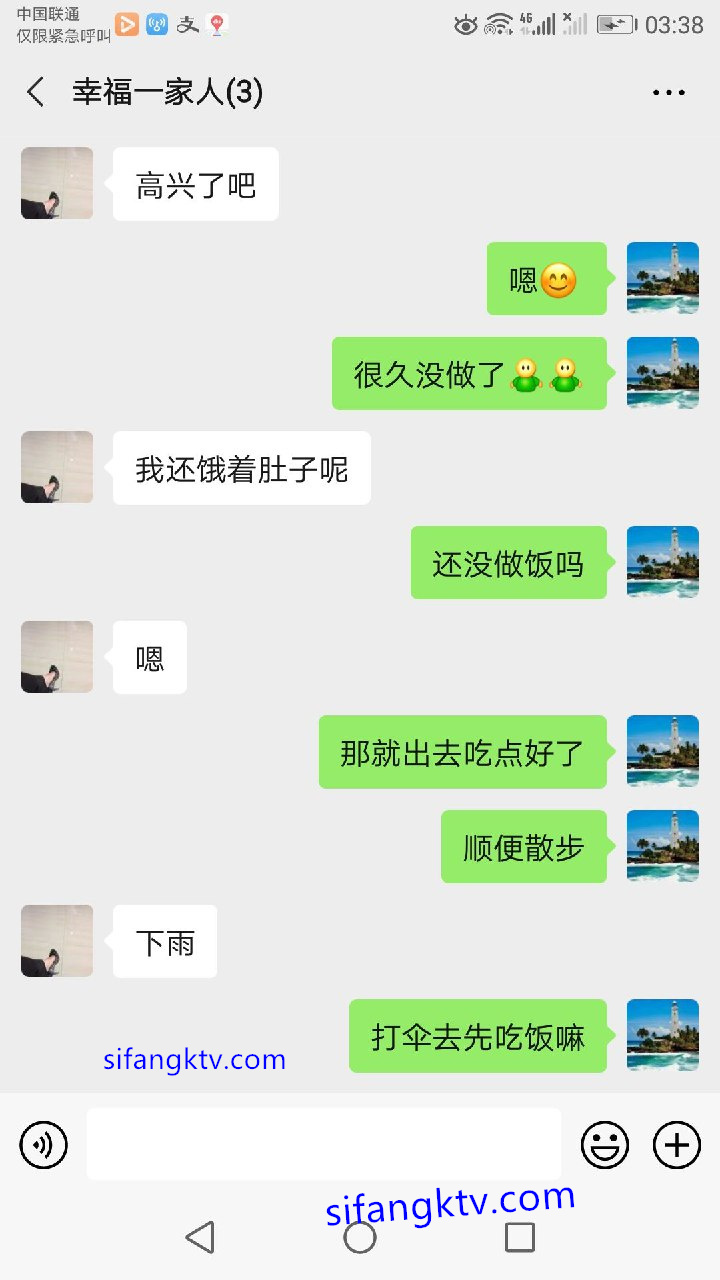
Task: Open the plus attachment menu
Action: point(677,1145)
